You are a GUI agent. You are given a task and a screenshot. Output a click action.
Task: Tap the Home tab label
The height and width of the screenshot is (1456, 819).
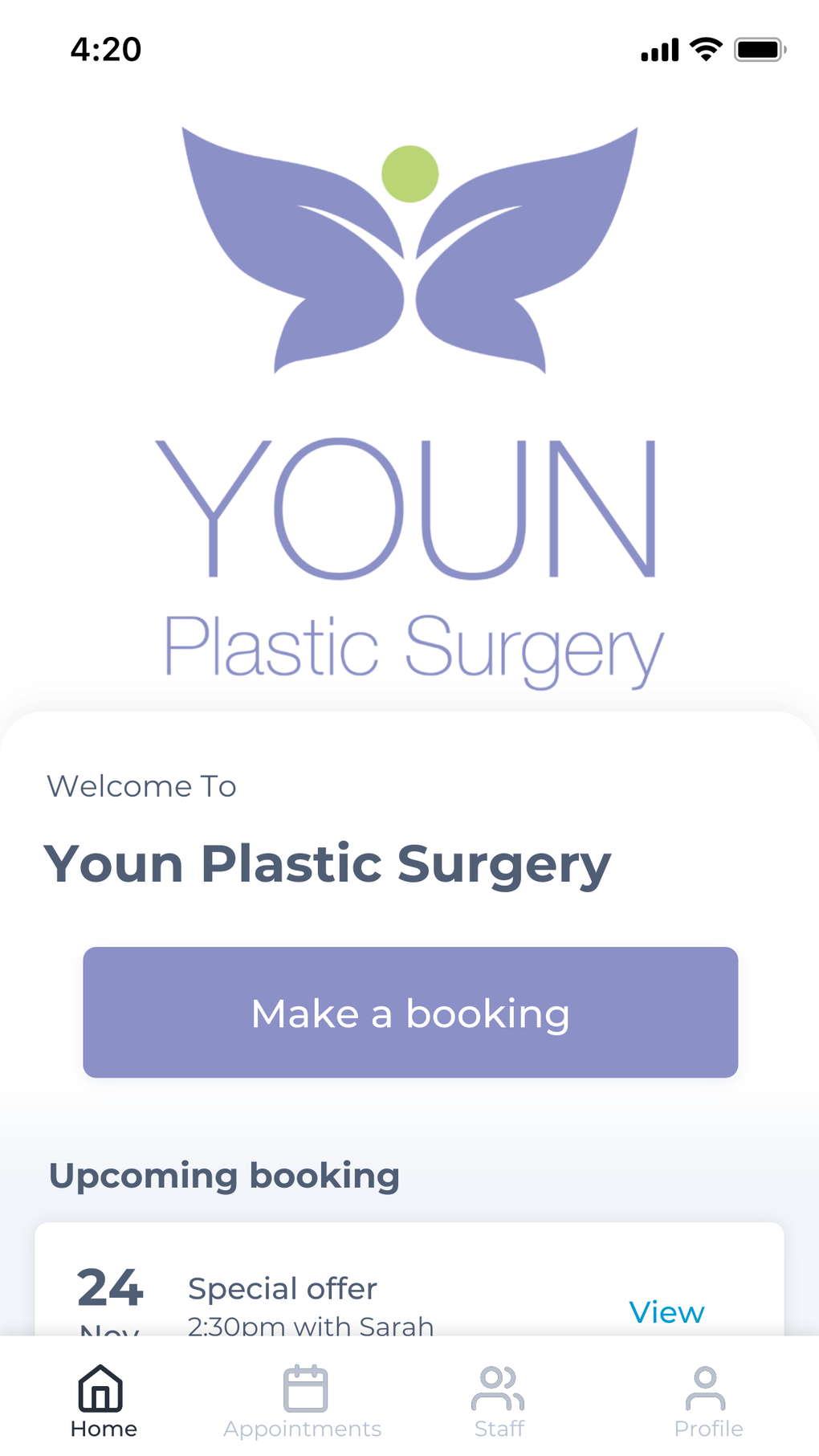[103, 1429]
